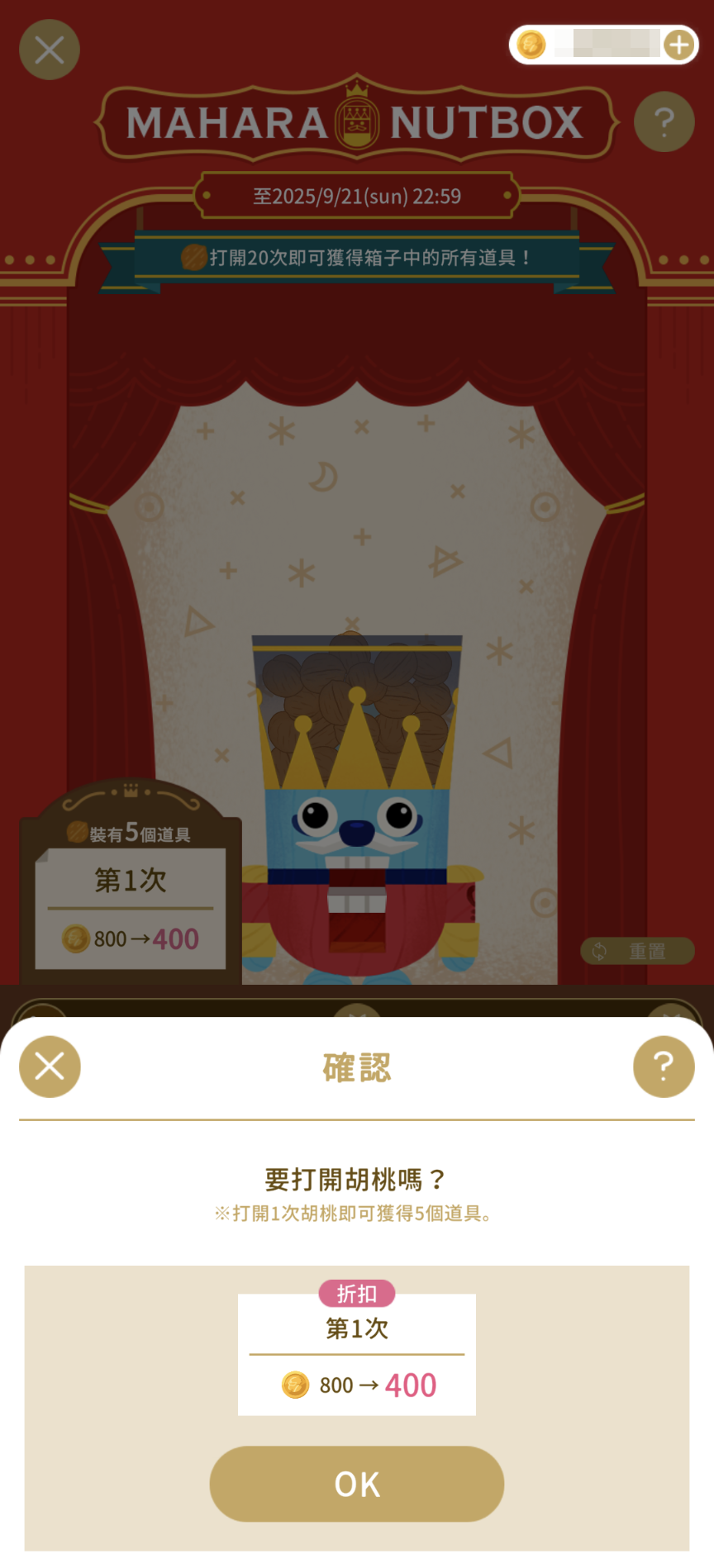Close the Mahara Nutbox screen
Viewport: 714px width, 1568px height.
point(50,50)
